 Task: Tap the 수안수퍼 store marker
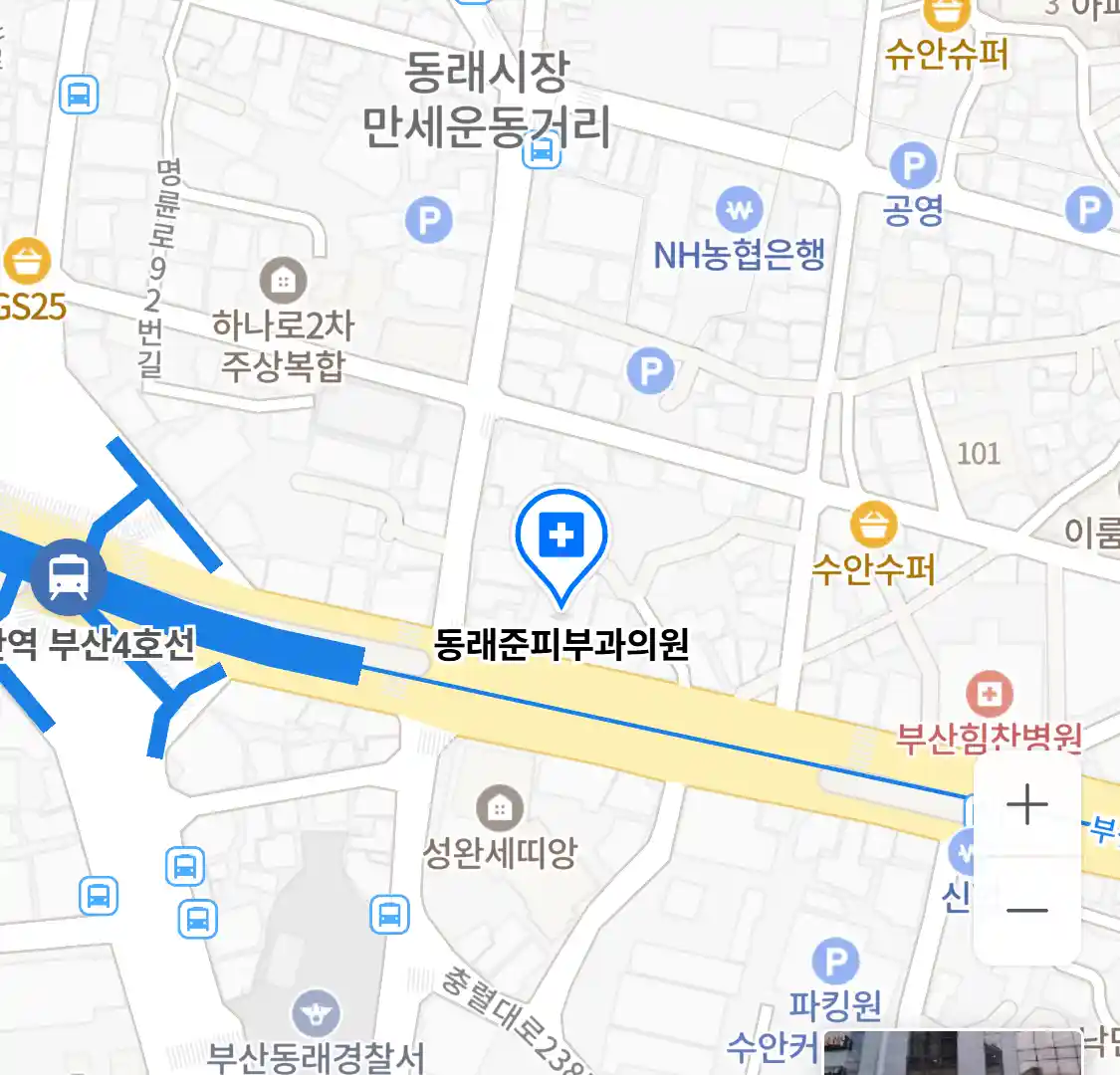tap(873, 526)
